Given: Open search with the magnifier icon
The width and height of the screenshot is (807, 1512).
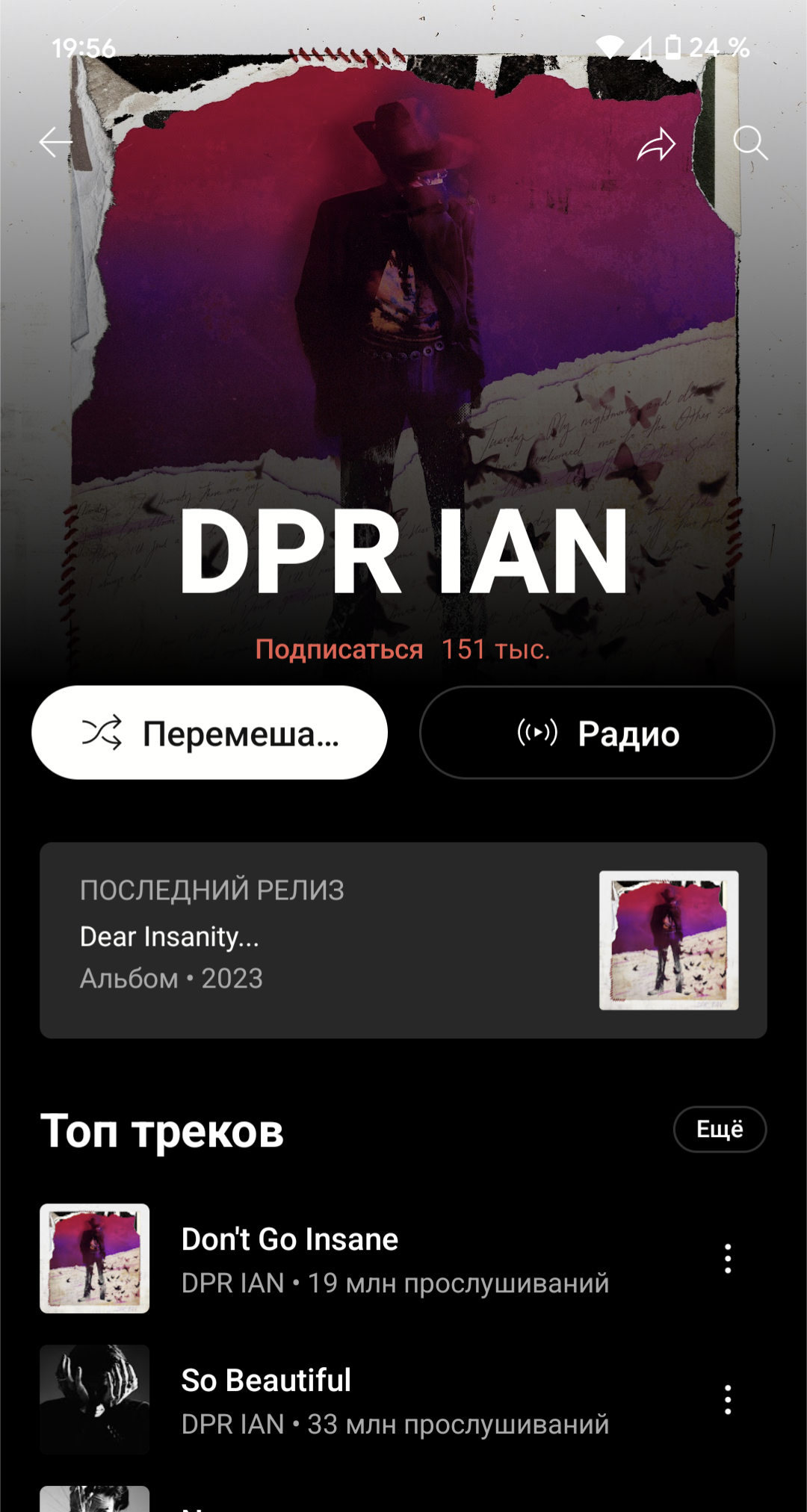Looking at the screenshot, I should (750, 143).
